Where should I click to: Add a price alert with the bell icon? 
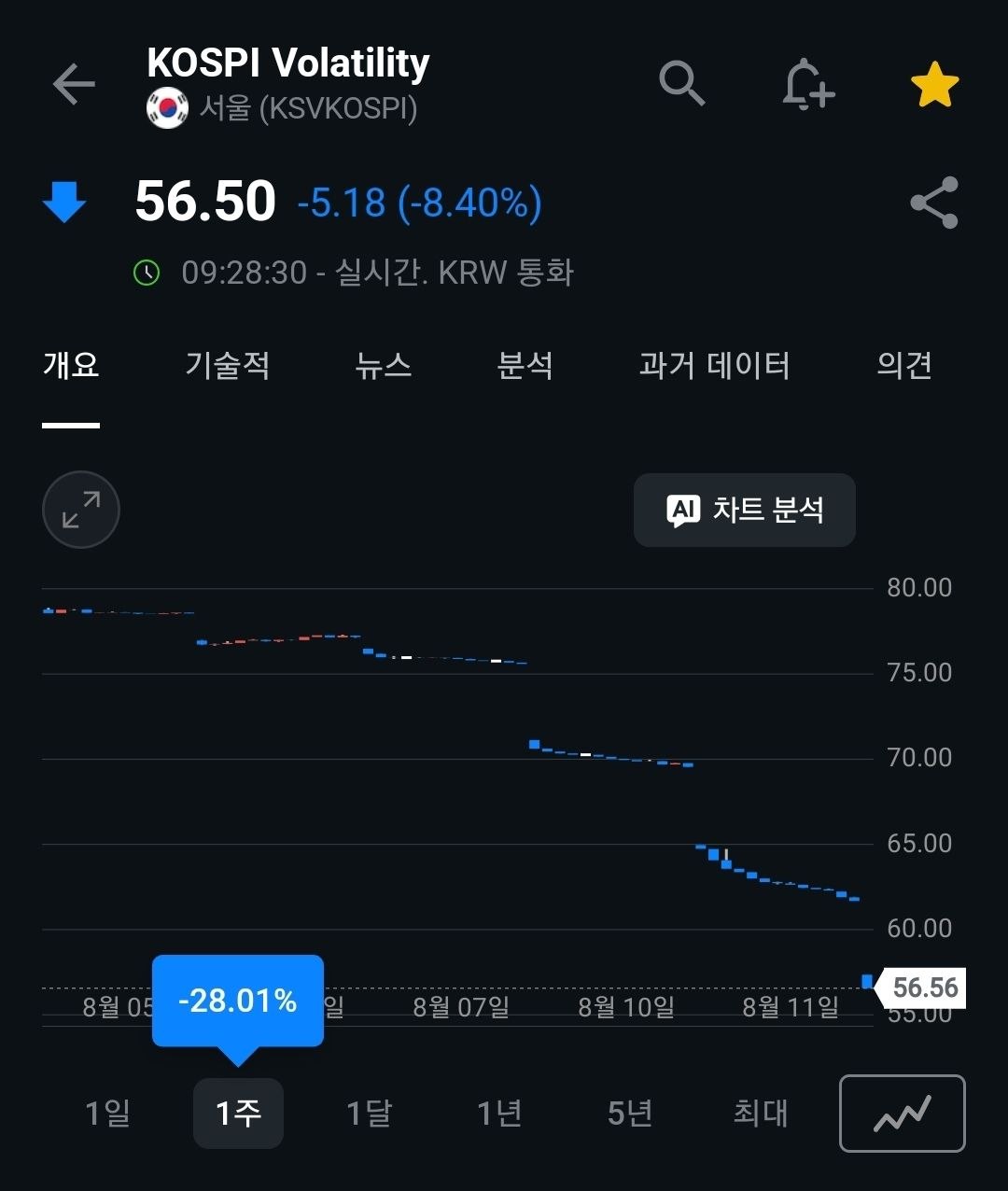pos(807,85)
